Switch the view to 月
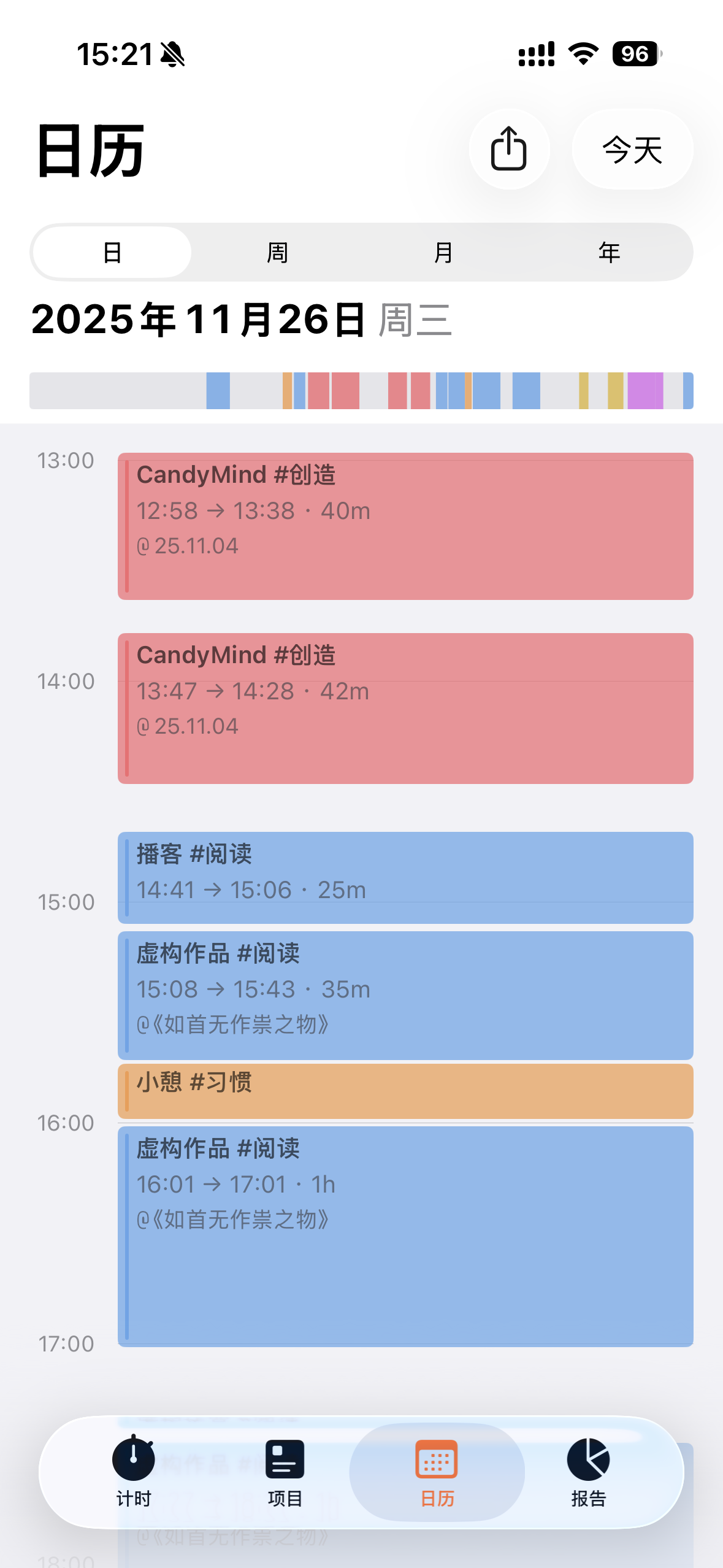Viewport: 723px width, 1568px height. pyautogui.click(x=443, y=252)
